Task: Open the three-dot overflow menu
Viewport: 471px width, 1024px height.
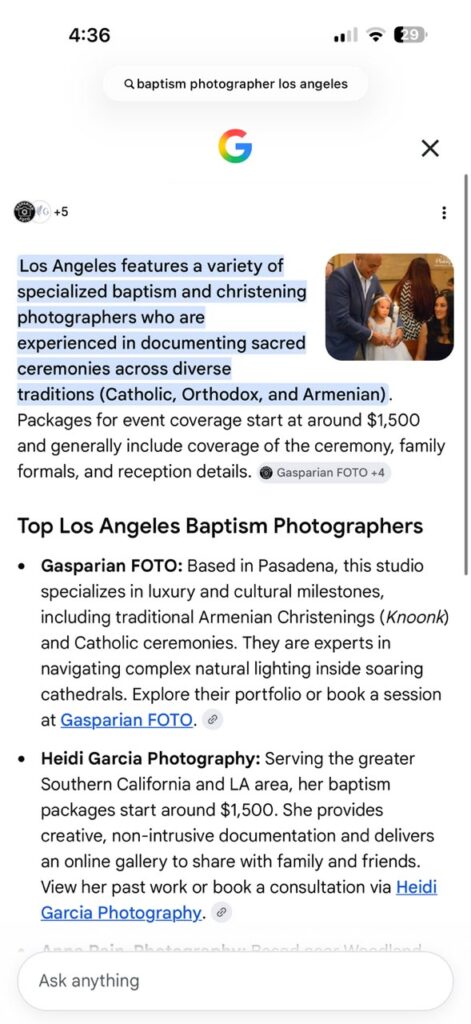Action: click(444, 213)
